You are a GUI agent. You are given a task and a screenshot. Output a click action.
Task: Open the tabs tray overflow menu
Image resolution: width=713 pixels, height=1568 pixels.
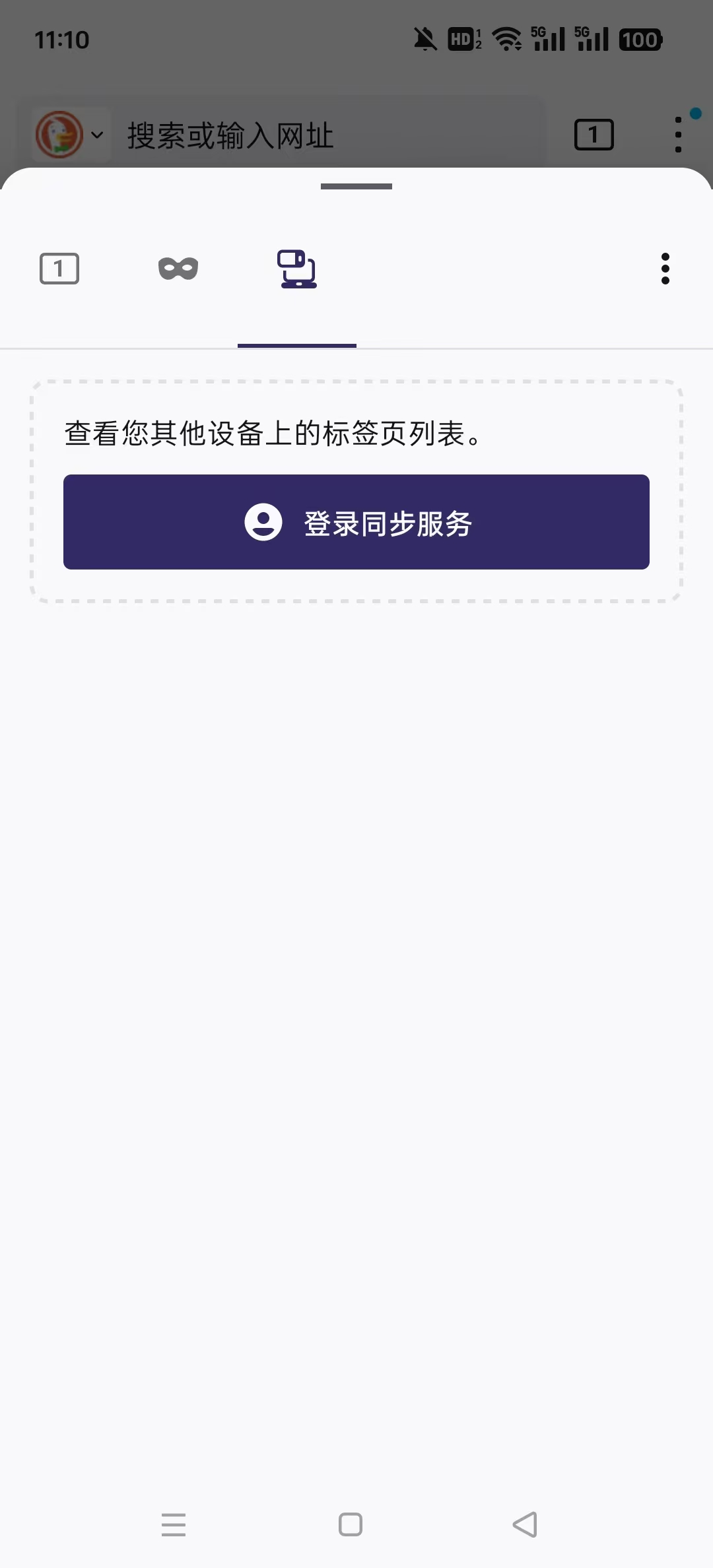pyautogui.click(x=665, y=269)
